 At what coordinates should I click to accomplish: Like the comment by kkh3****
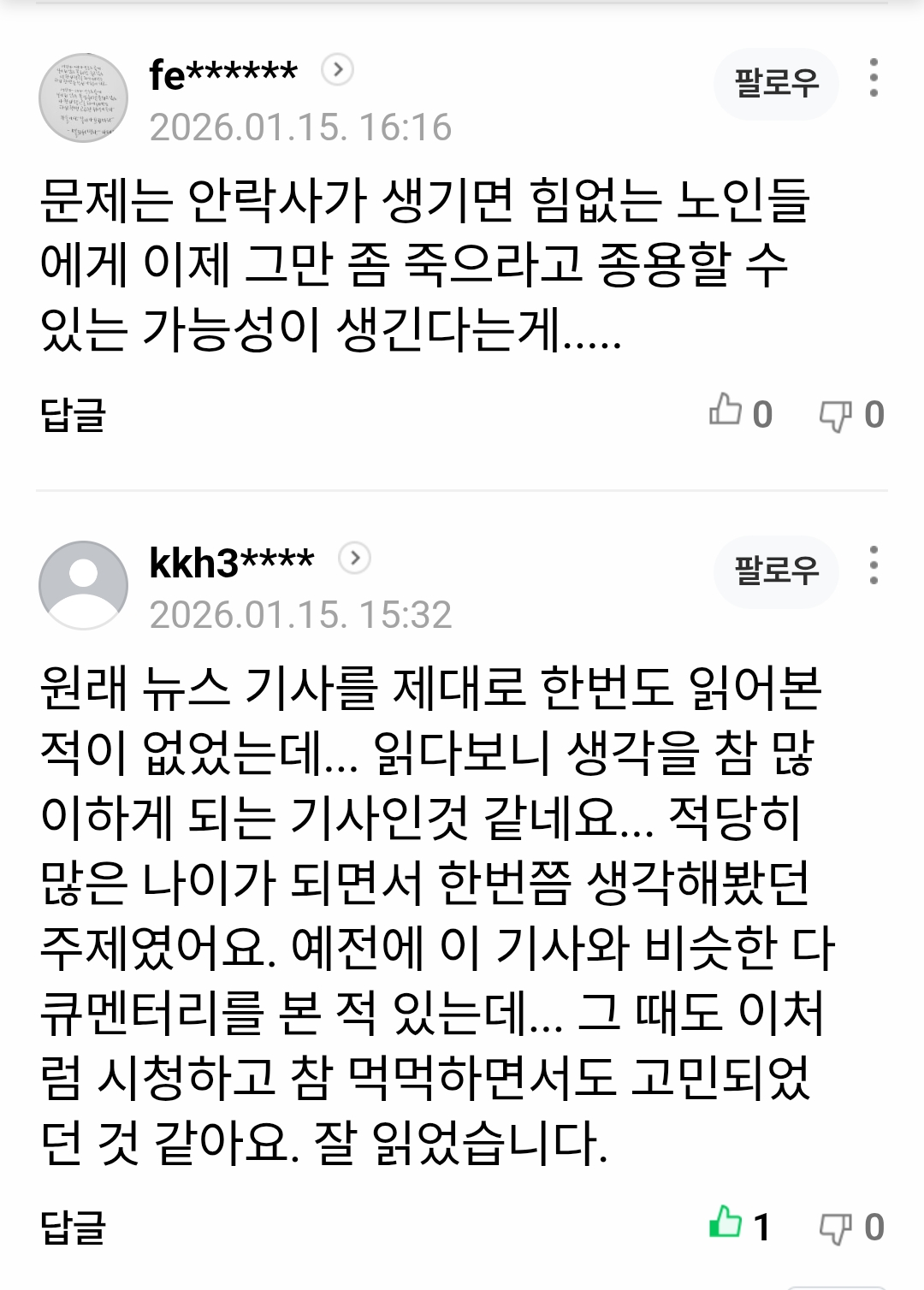click(726, 1223)
